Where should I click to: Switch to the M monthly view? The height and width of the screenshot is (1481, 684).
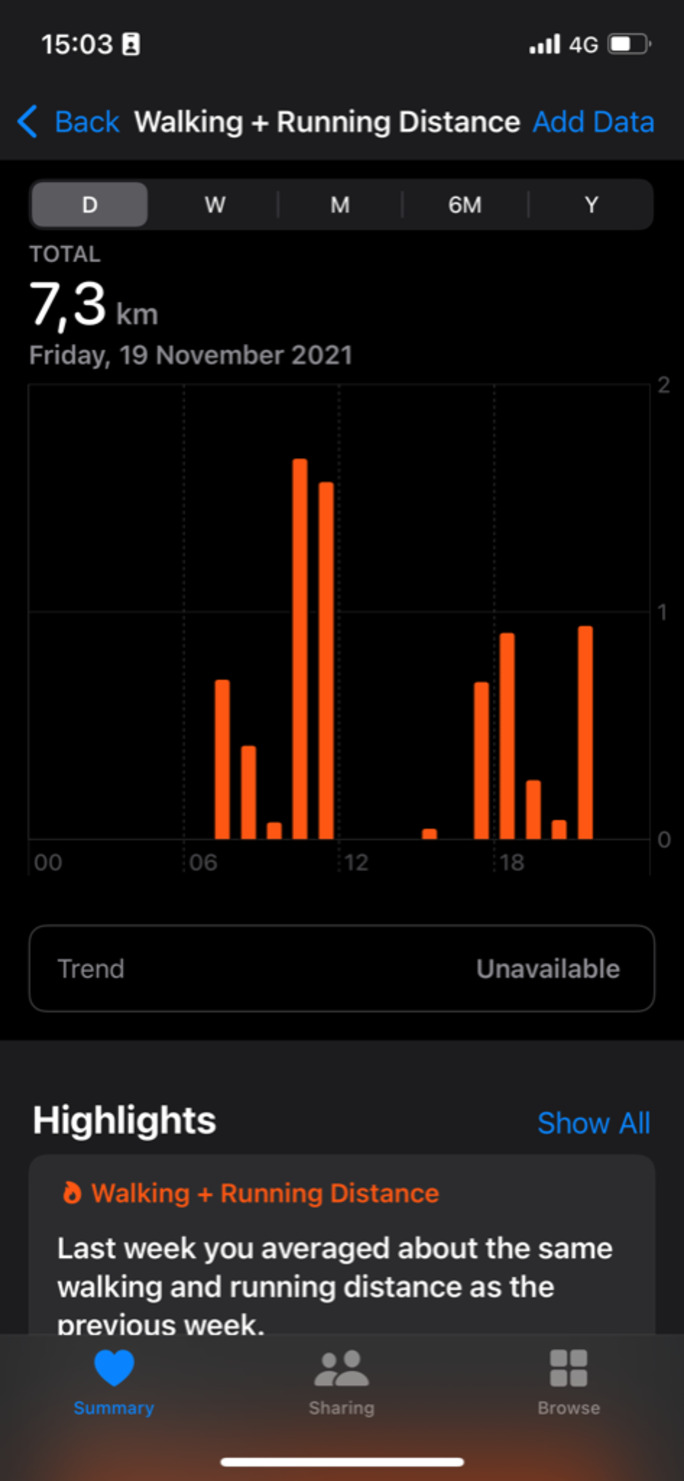pyautogui.click(x=340, y=205)
